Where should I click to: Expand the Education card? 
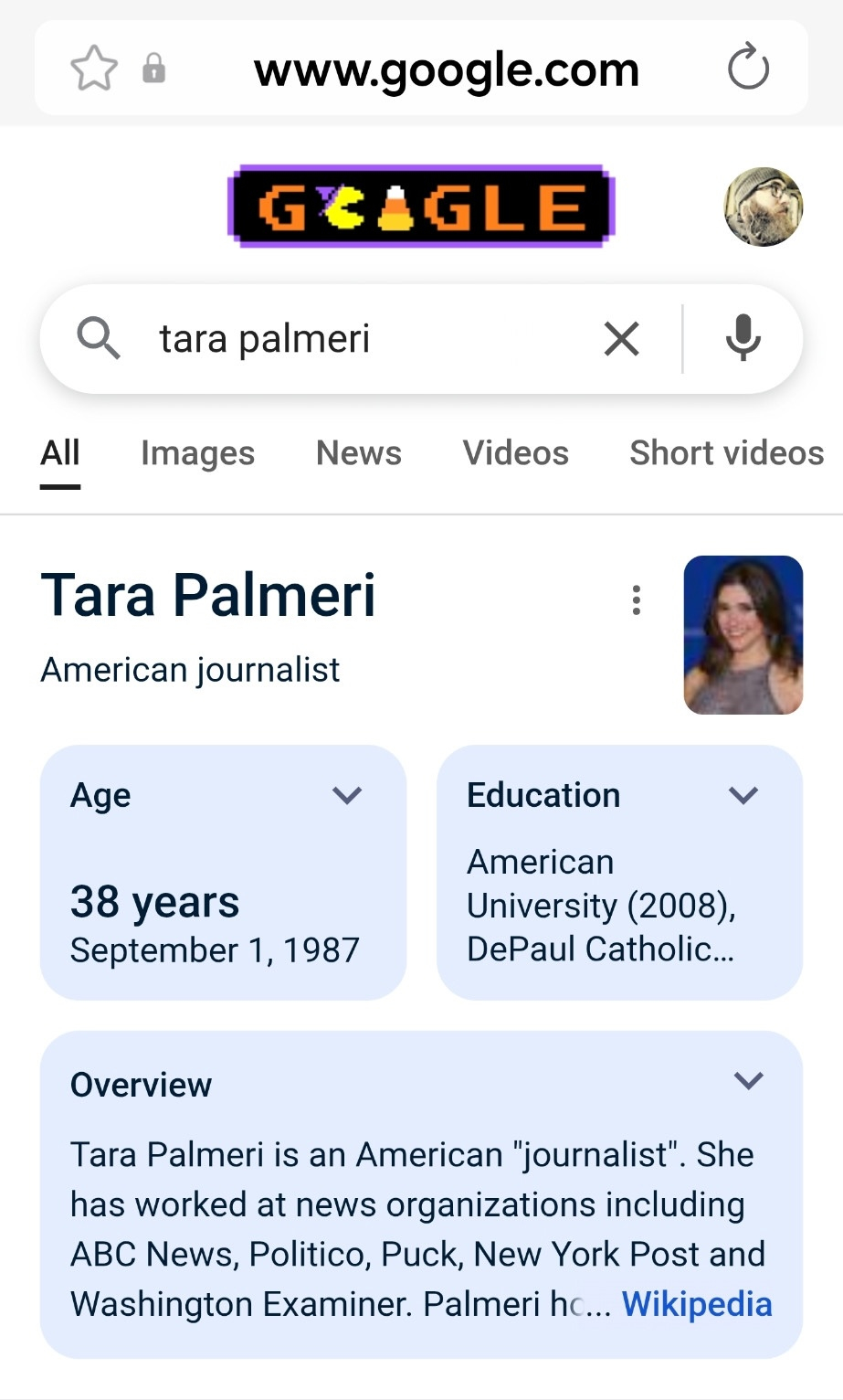743,795
